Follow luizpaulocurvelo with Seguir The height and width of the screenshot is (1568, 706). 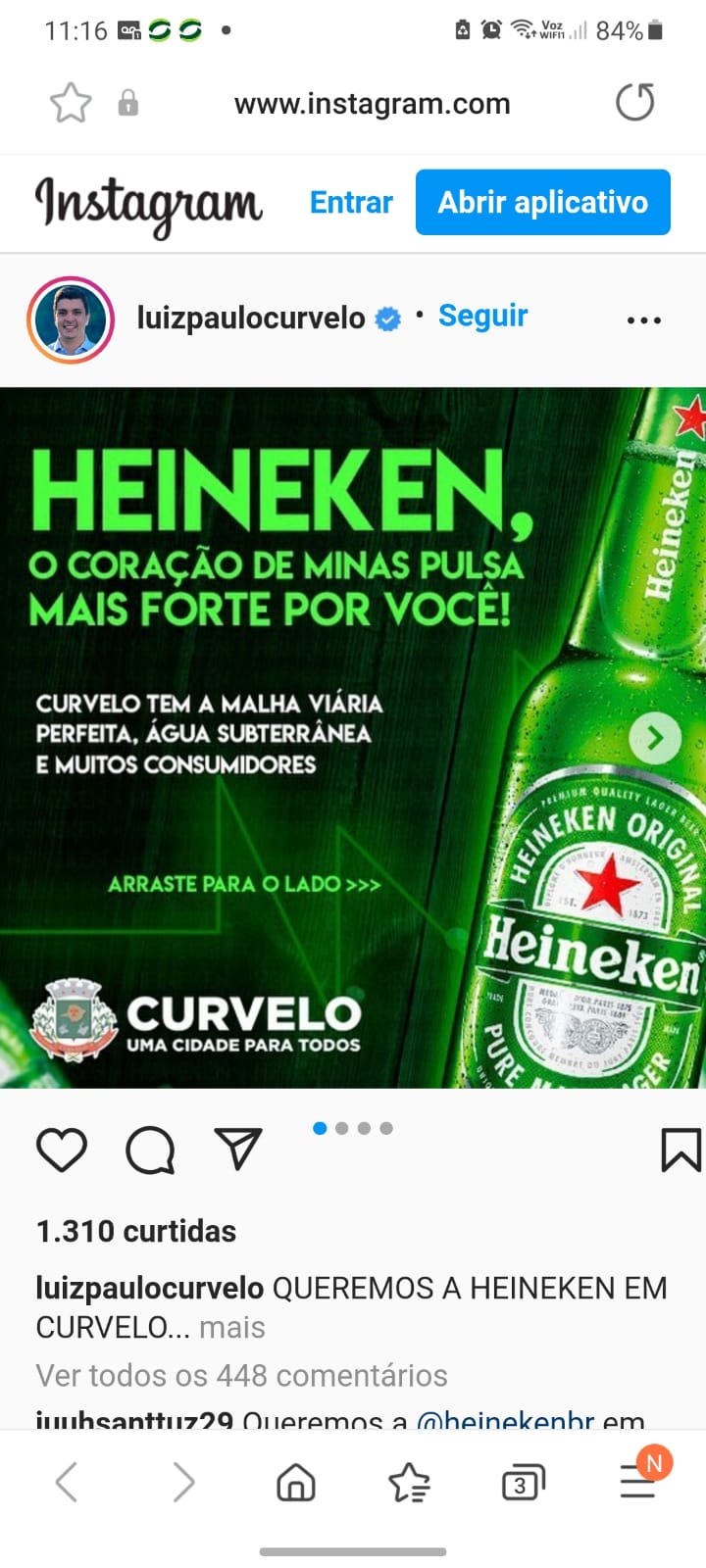tap(482, 316)
